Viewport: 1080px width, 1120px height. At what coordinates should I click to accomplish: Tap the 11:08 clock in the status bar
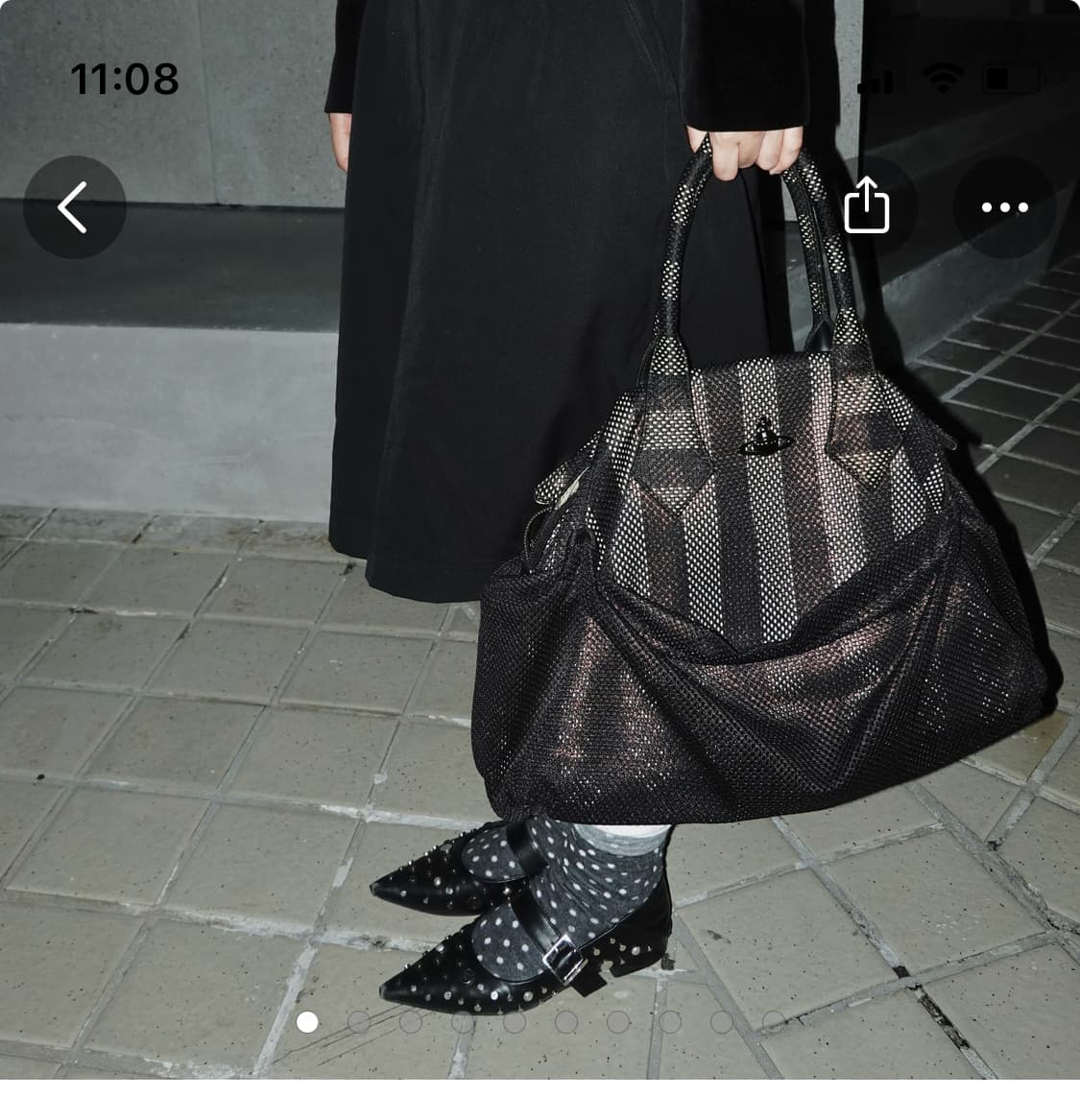tap(124, 81)
